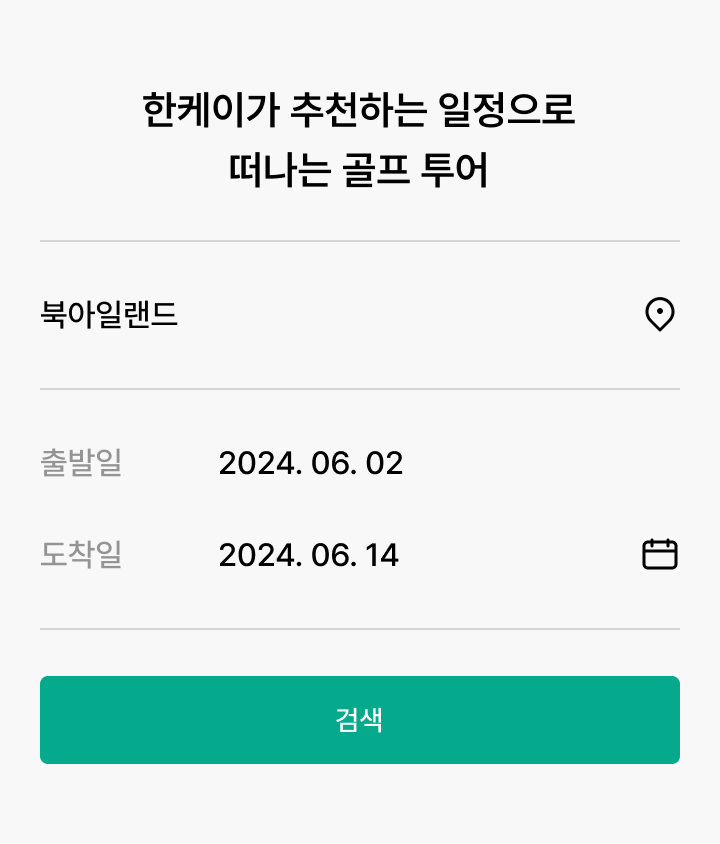
Task: Open the calendar icon for dates
Action: [x=659, y=554]
